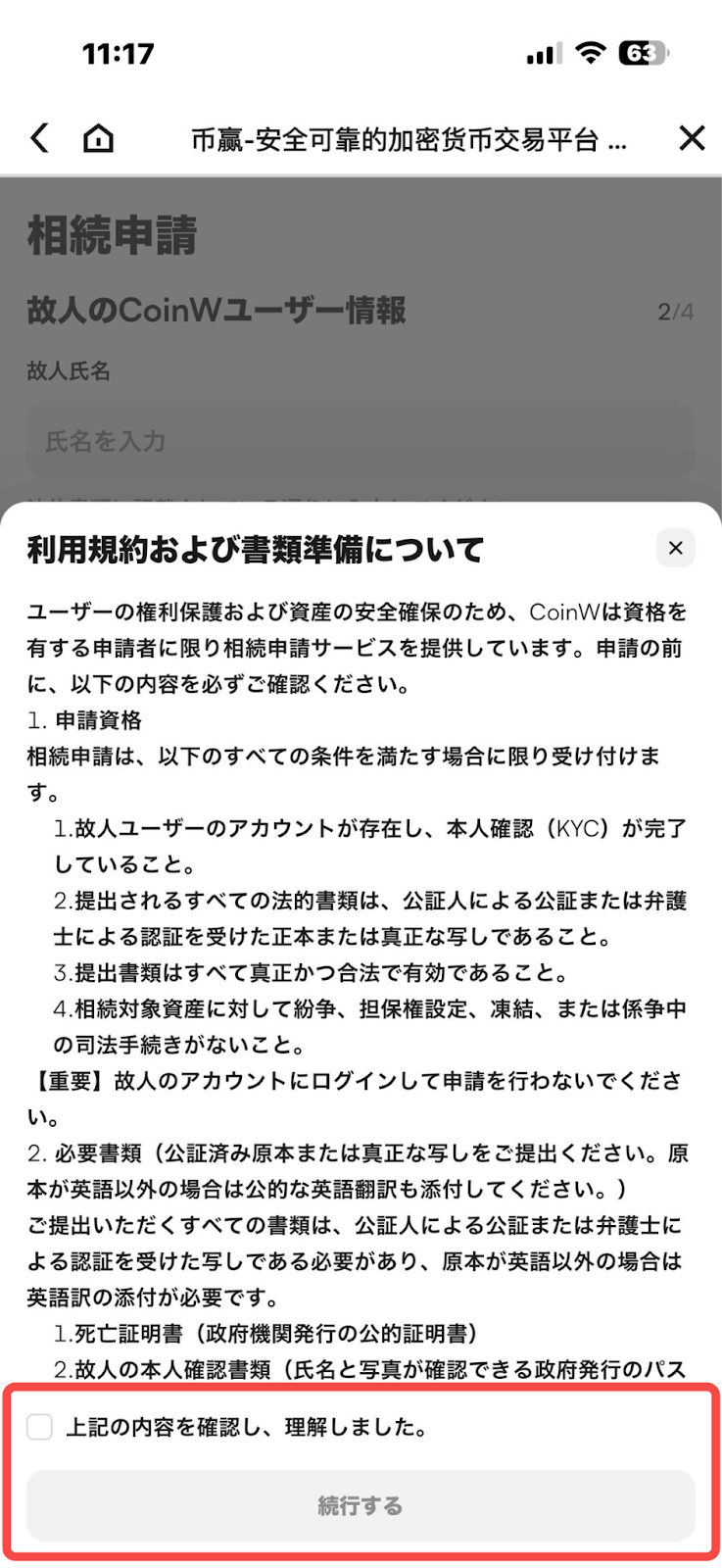The height and width of the screenshot is (1568, 722).
Task: Open the home icon in the top bar
Action: (x=98, y=138)
